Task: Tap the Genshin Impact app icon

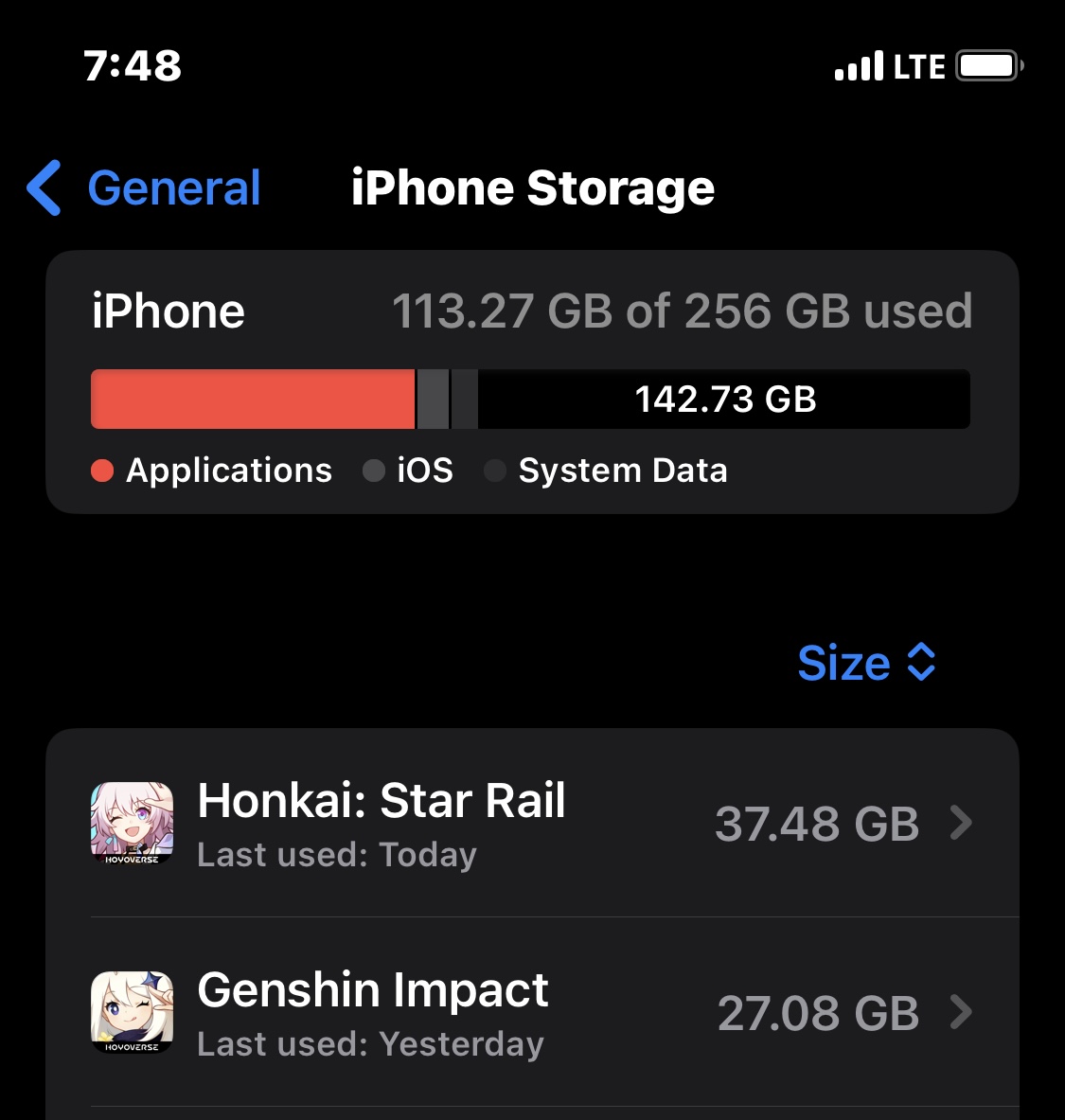Action: tap(132, 1013)
